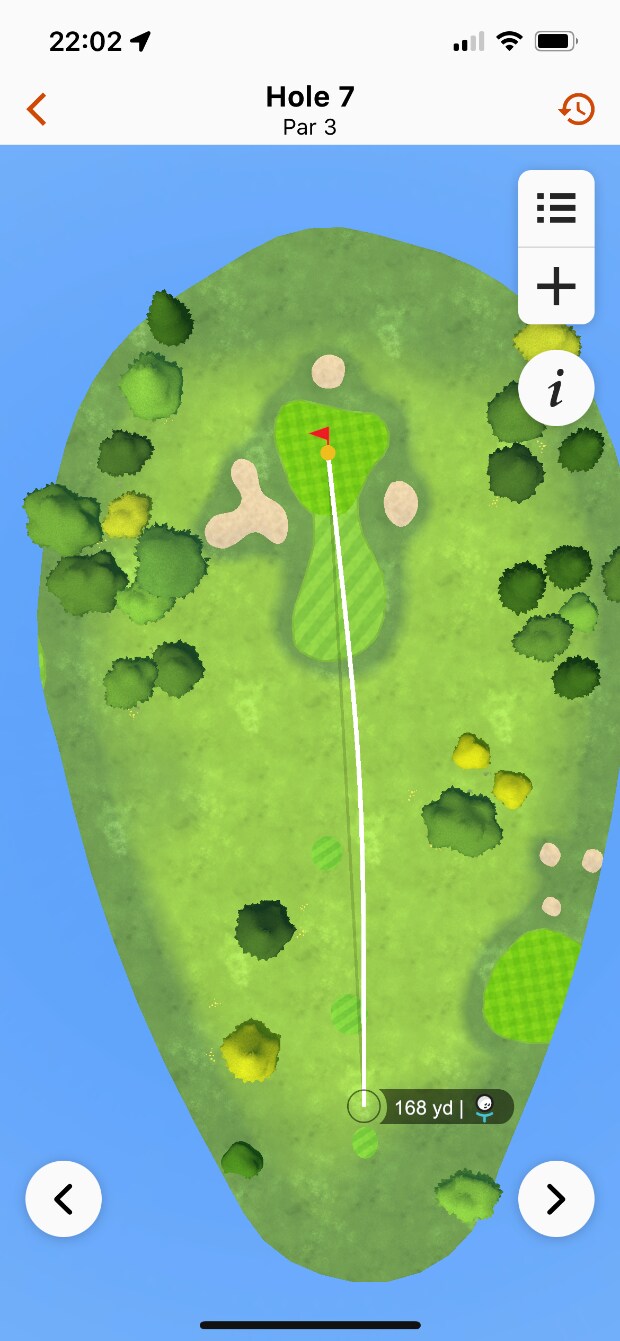Open the list menu button

[556, 208]
